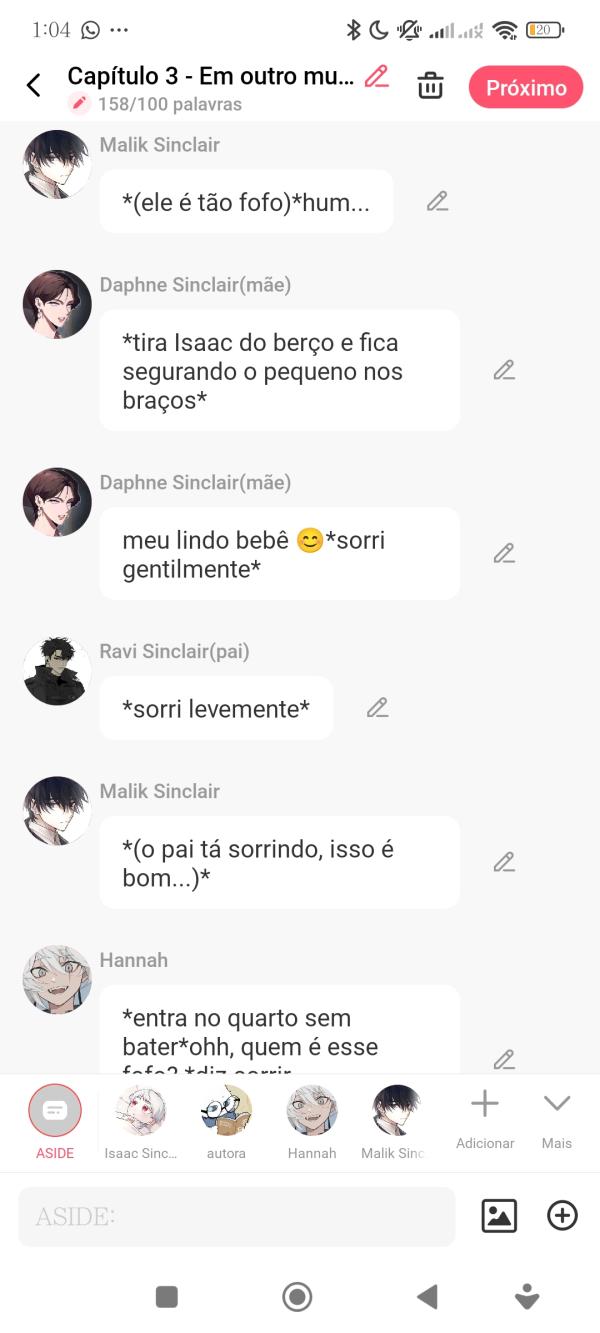Edit Malik's "o pai tá sorrindo" message
Image resolution: width=600 pixels, height=1333 pixels.
pos(504,862)
